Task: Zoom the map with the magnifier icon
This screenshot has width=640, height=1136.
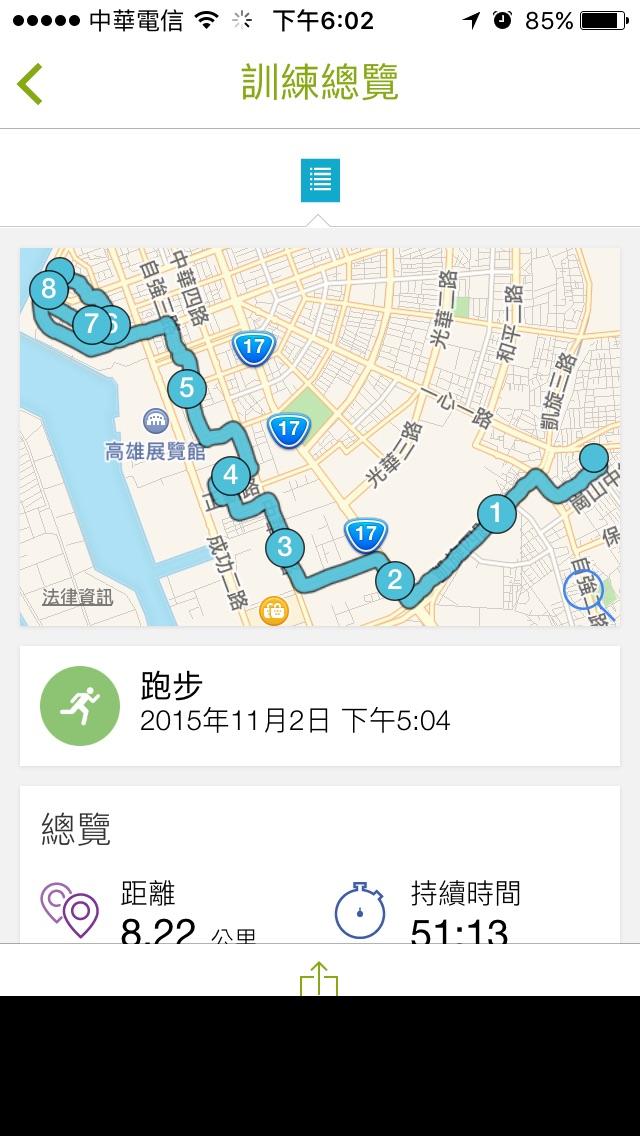Action: click(586, 591)
